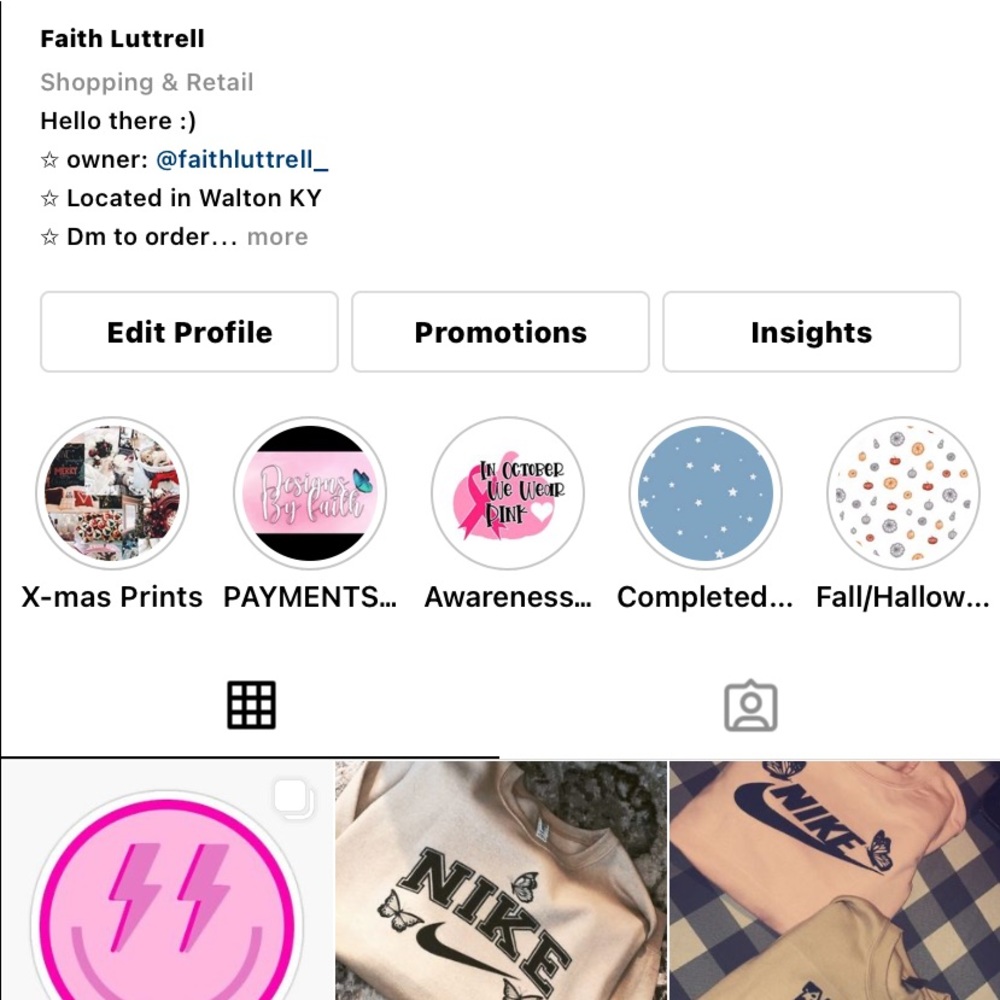View account Insights
Viewport: 1000px width, 1000px height.
pyautogui.click(x=811, y=332)
